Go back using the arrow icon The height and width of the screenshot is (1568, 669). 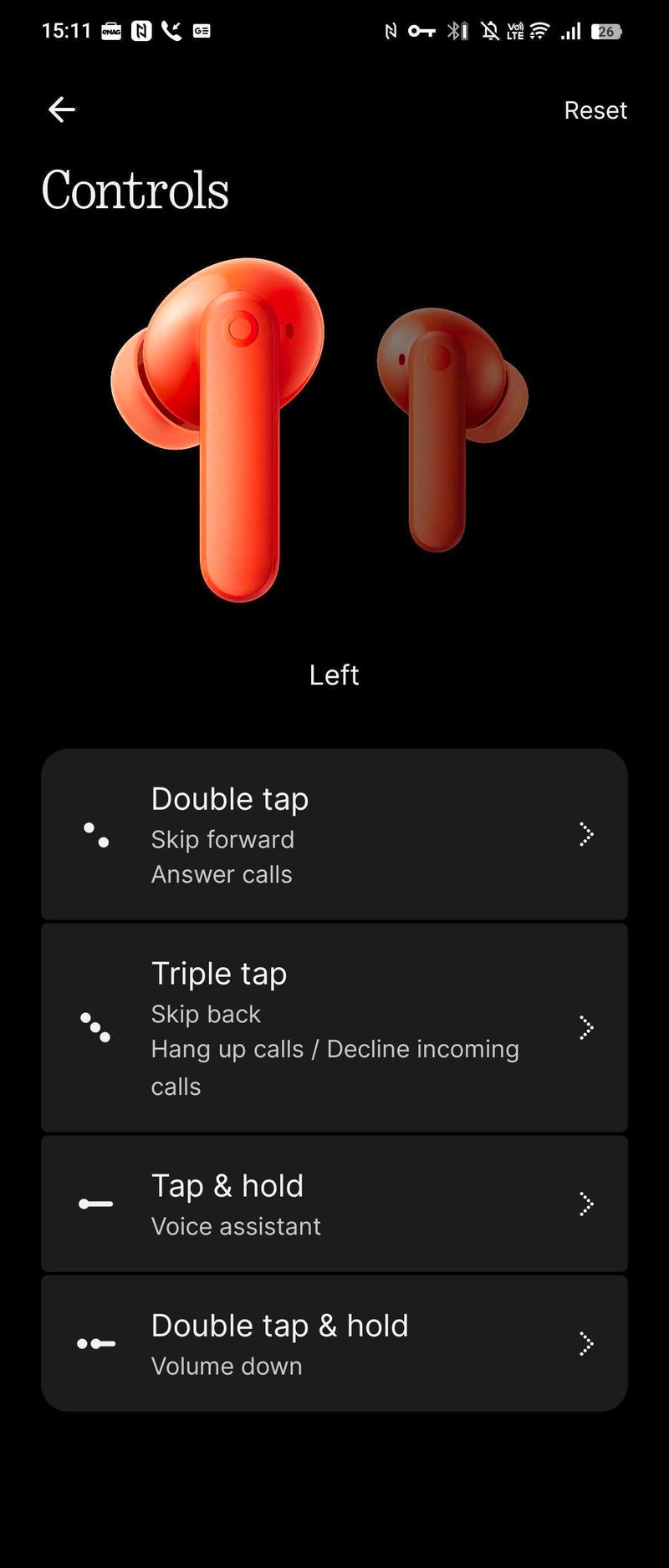62,109
